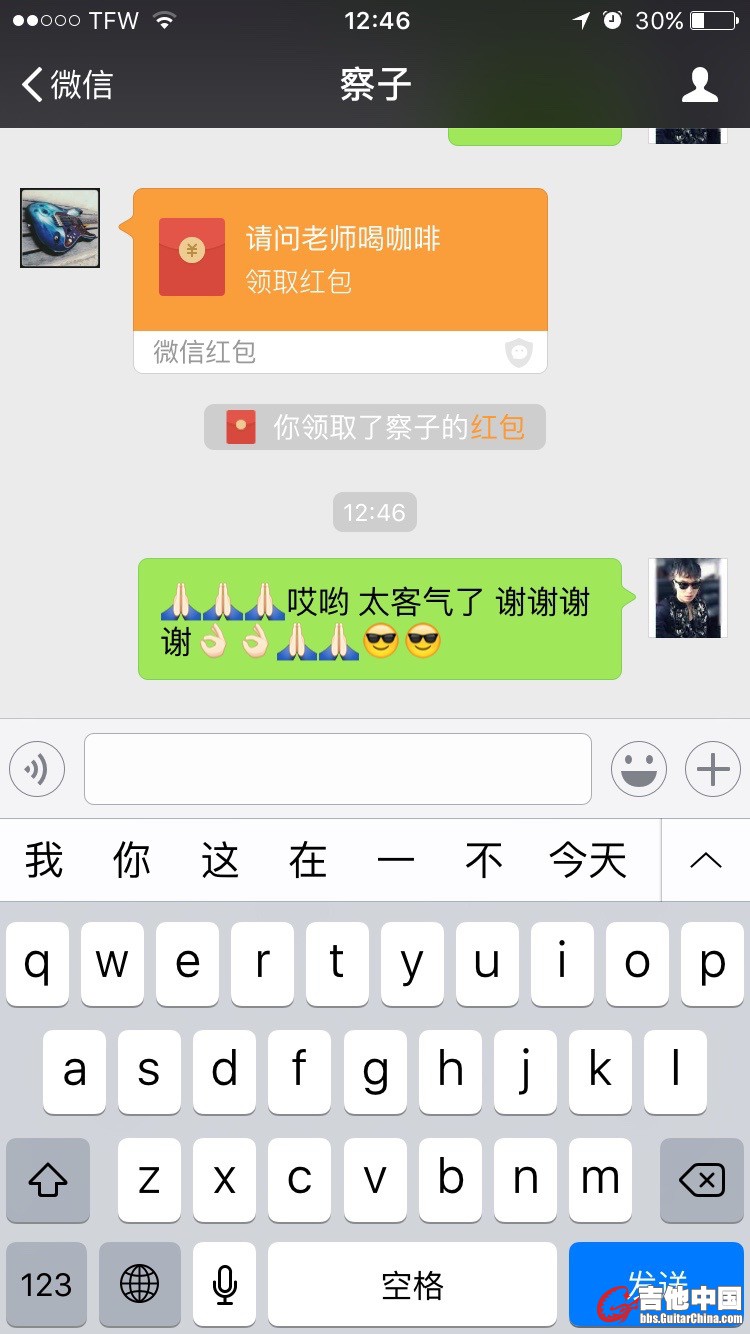Expand the word suggestions list
The image size is (750, 1334).
click(705, 860)
